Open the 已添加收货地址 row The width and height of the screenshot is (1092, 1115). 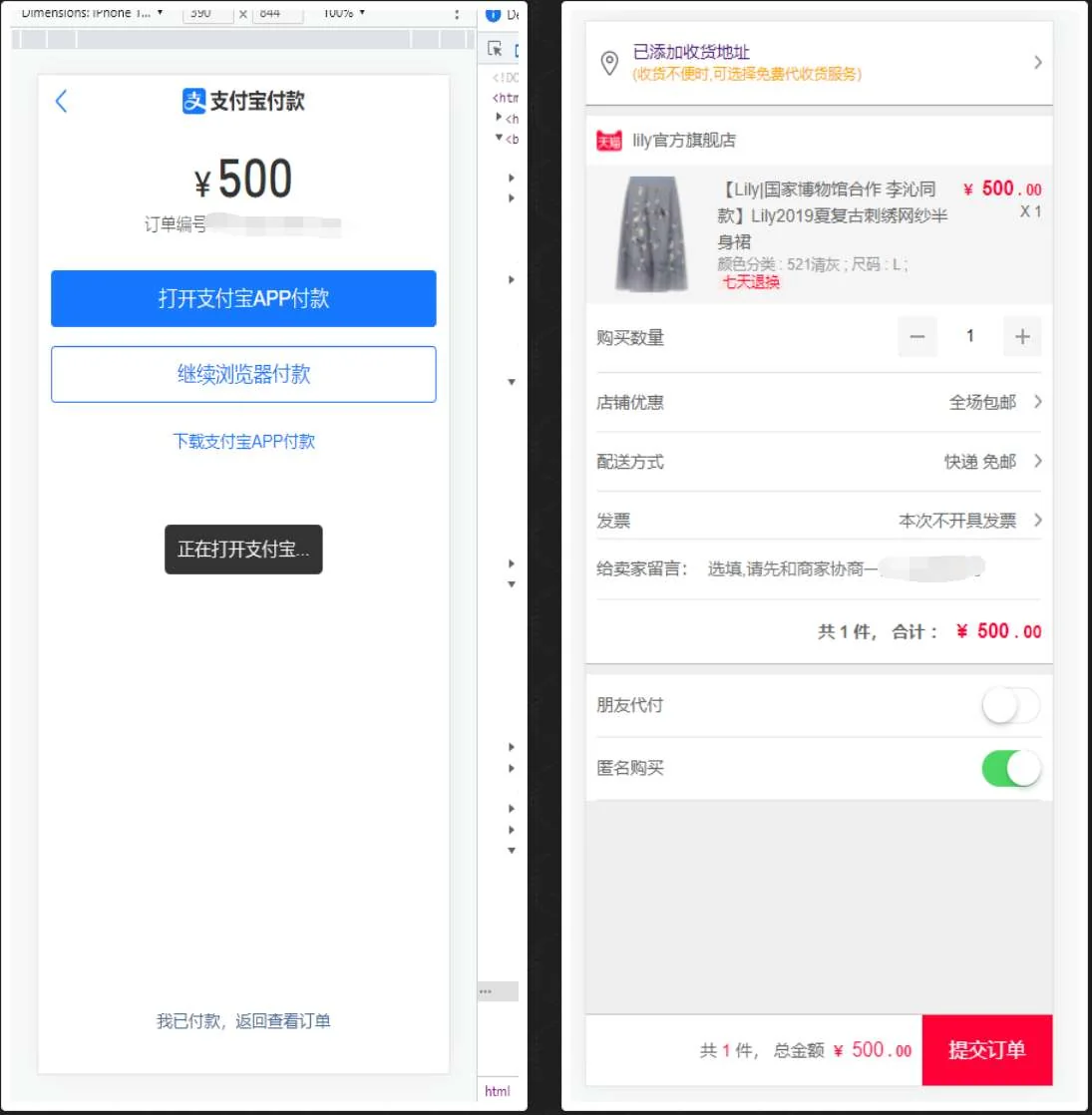point(818,62)
